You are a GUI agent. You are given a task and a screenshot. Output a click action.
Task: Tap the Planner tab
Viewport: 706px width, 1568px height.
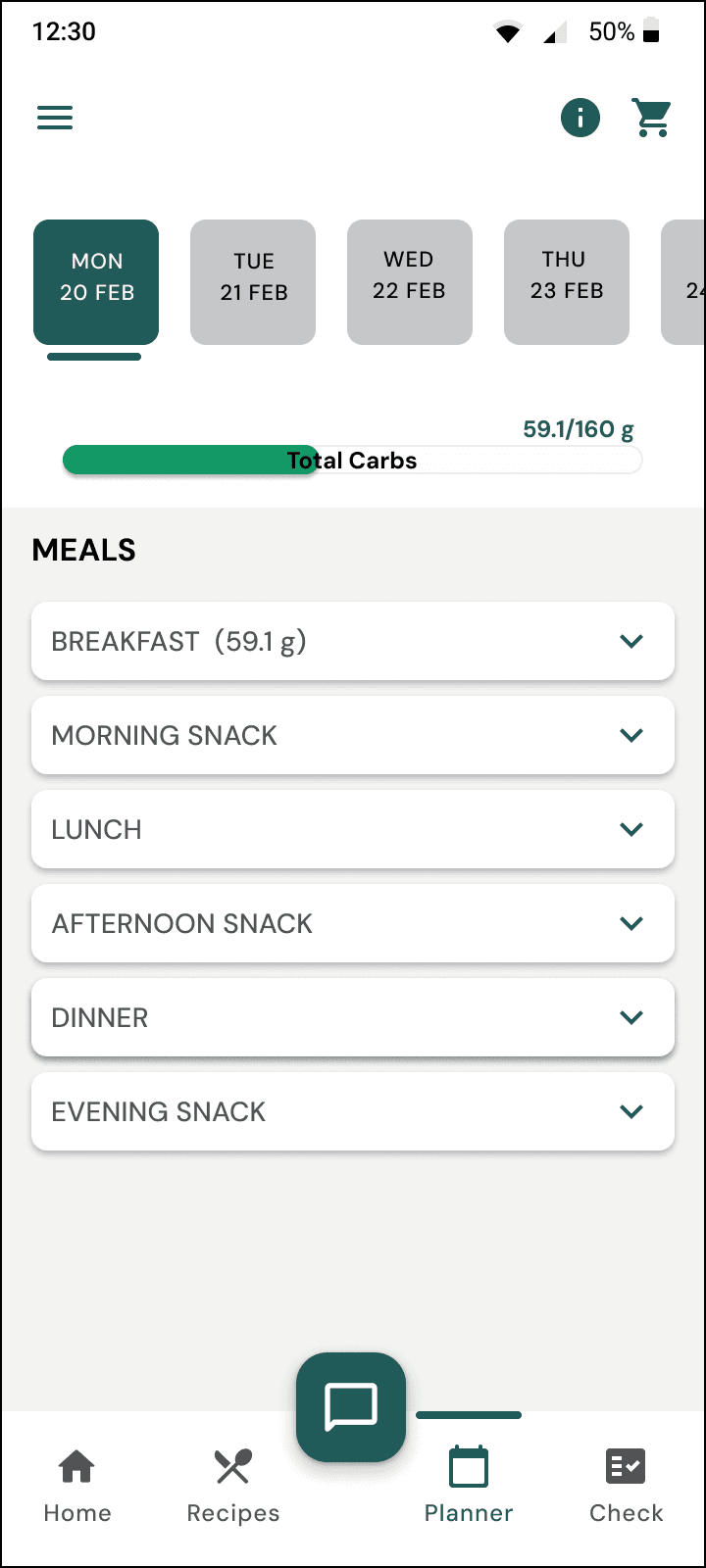tap(469, 1486)
